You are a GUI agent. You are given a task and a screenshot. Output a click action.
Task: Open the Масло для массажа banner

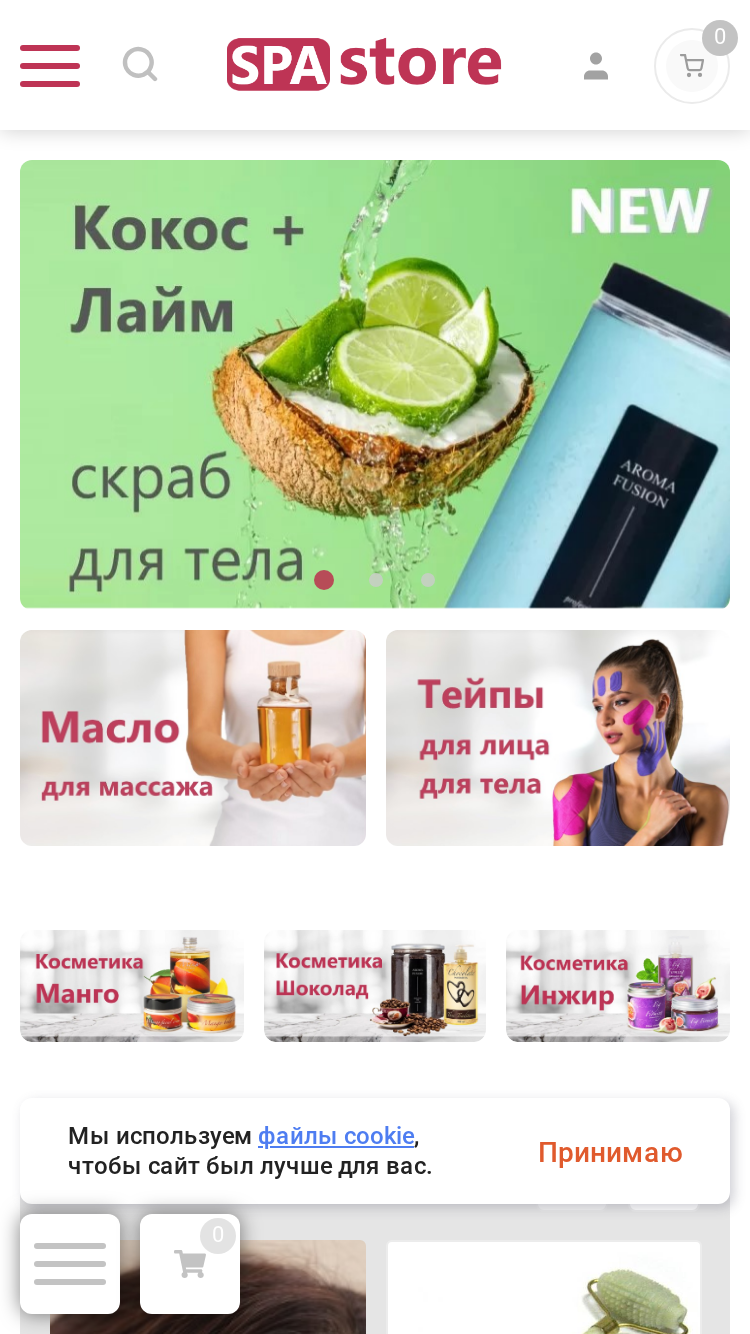pos(193,738)
